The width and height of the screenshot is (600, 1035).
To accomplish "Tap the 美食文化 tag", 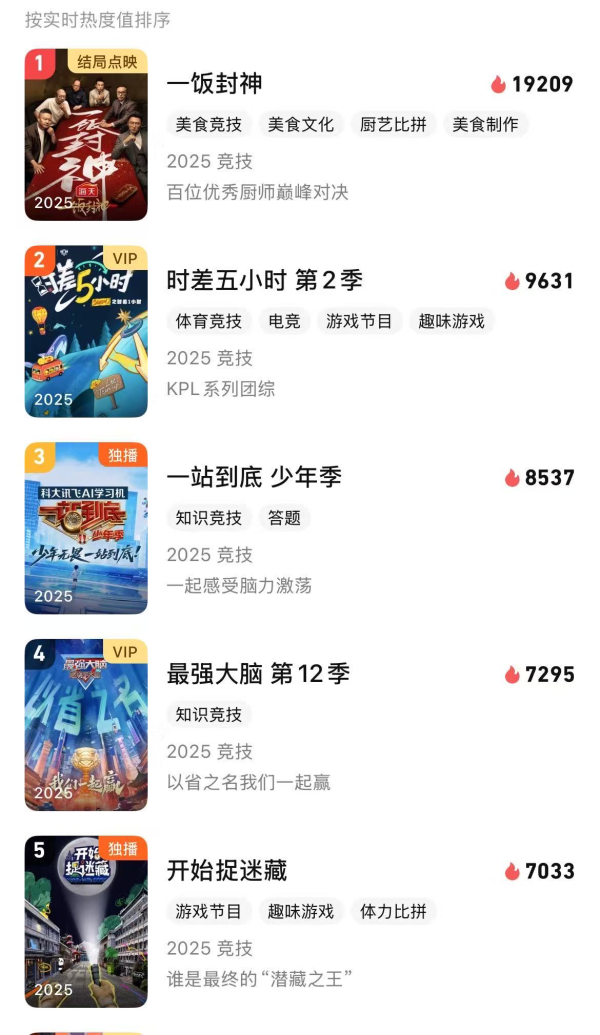I will point(301,125).
